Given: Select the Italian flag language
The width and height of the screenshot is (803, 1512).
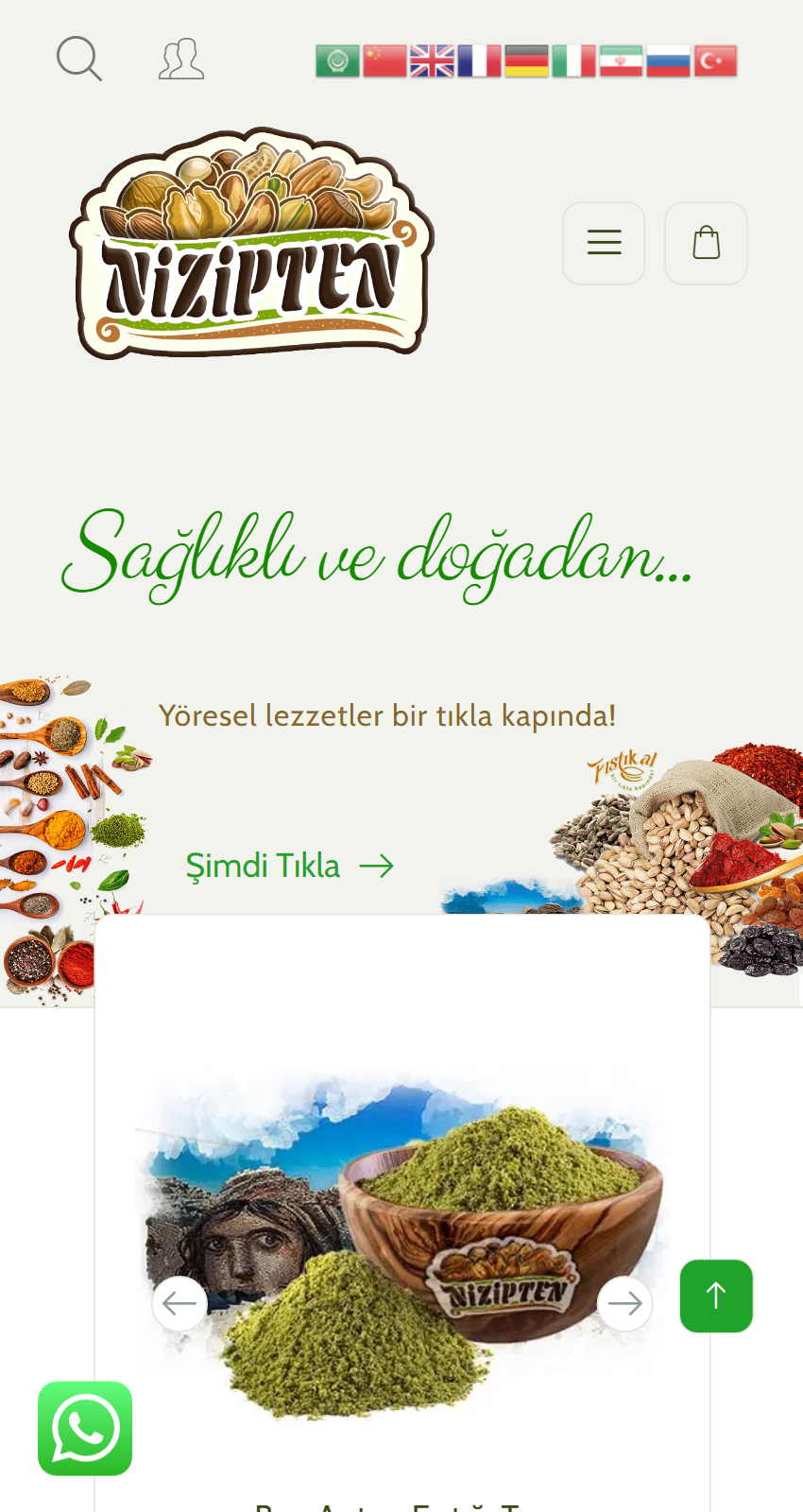Looking at the screenshot, I should tap(573, 61).
